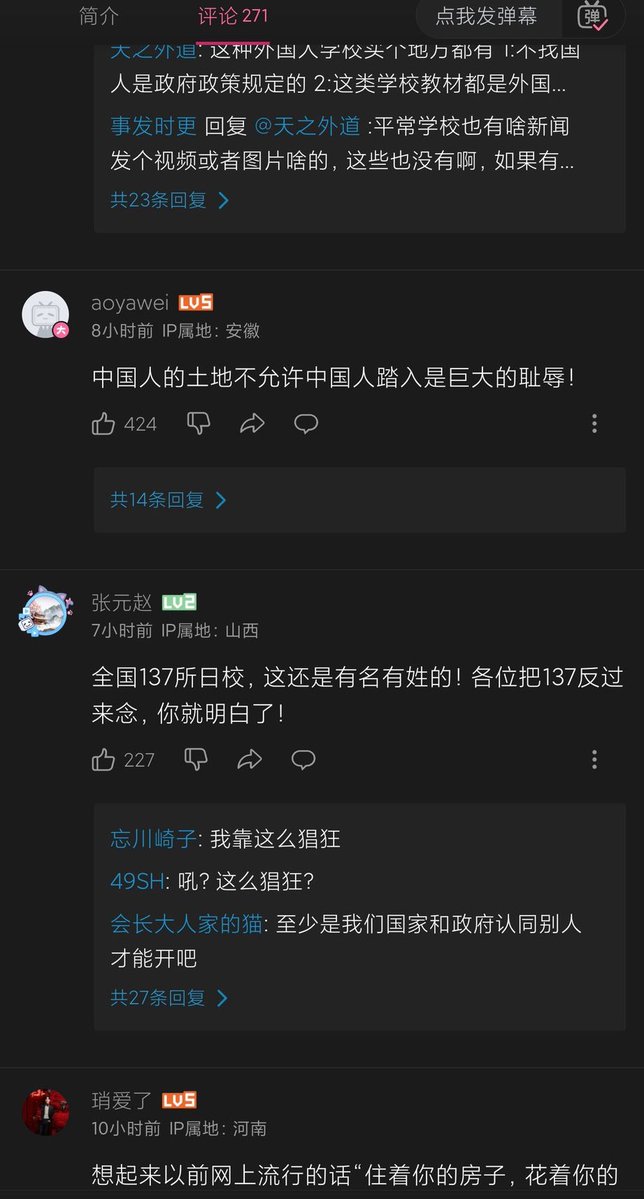
Task: Reply to aoyawei's comment
Action: (x=306, y=424)
